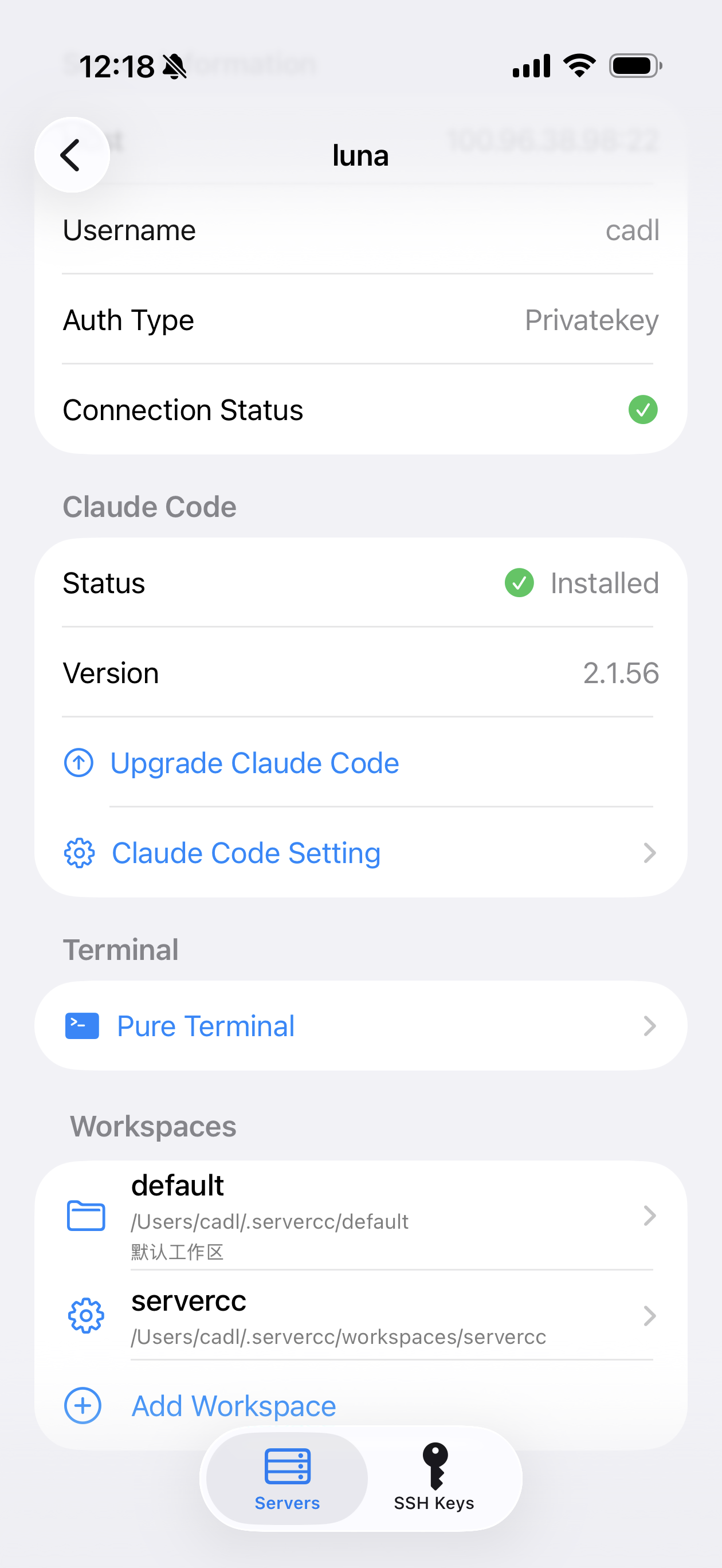Open the servercc workspace
This screenshot has width=722, height=1568.
click(x=360, y=1316)
